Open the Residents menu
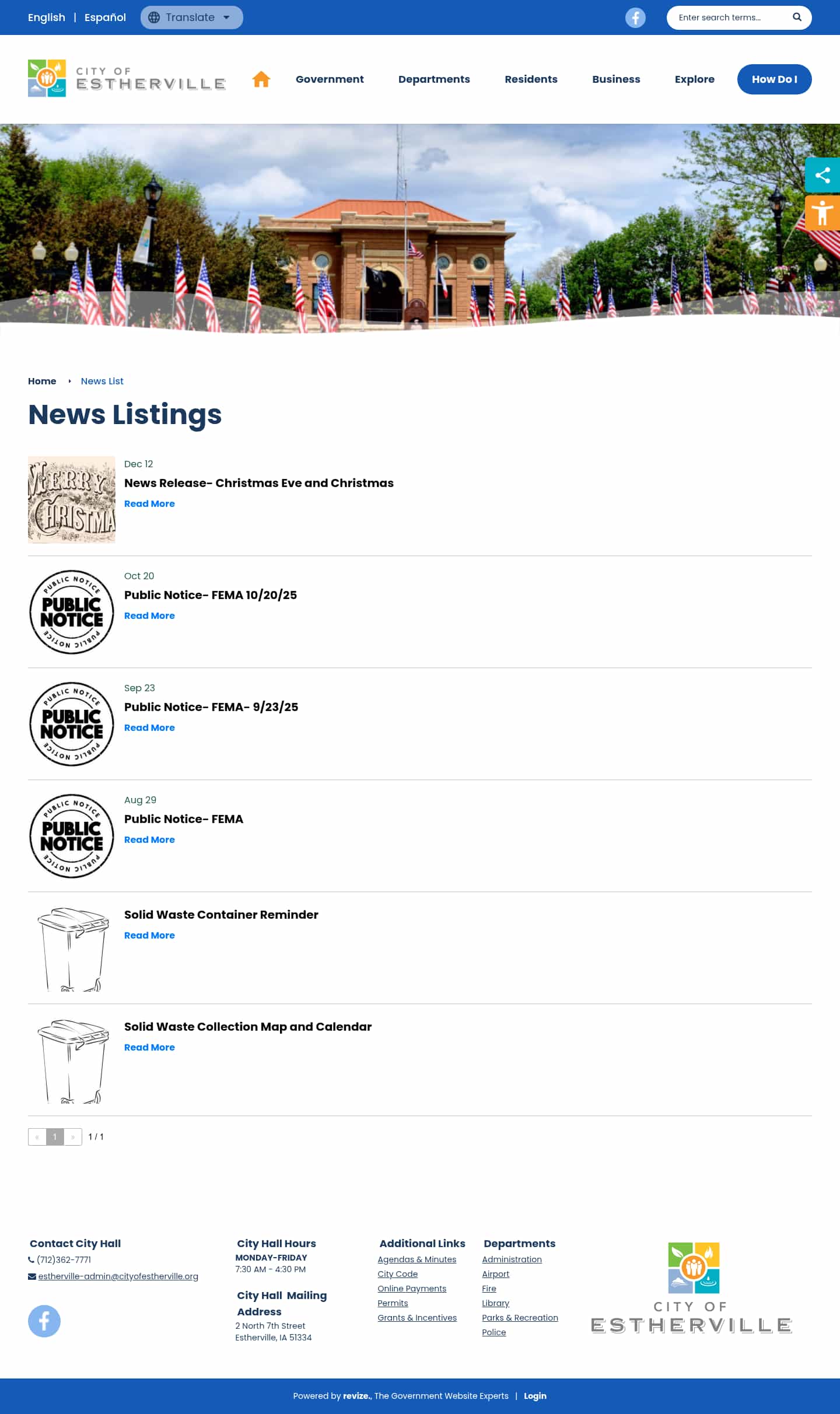This screenshot has width=840, height=1414. [531, 79]
